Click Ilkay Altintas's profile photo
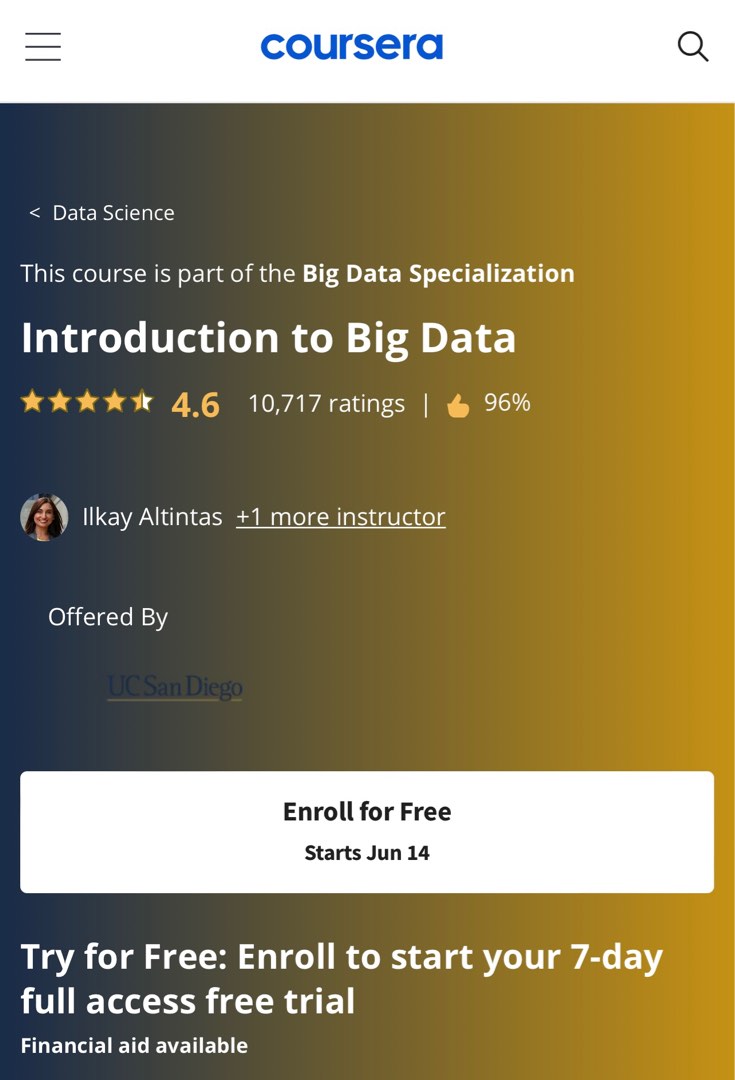735x1080 pixels. pos(44,516)
